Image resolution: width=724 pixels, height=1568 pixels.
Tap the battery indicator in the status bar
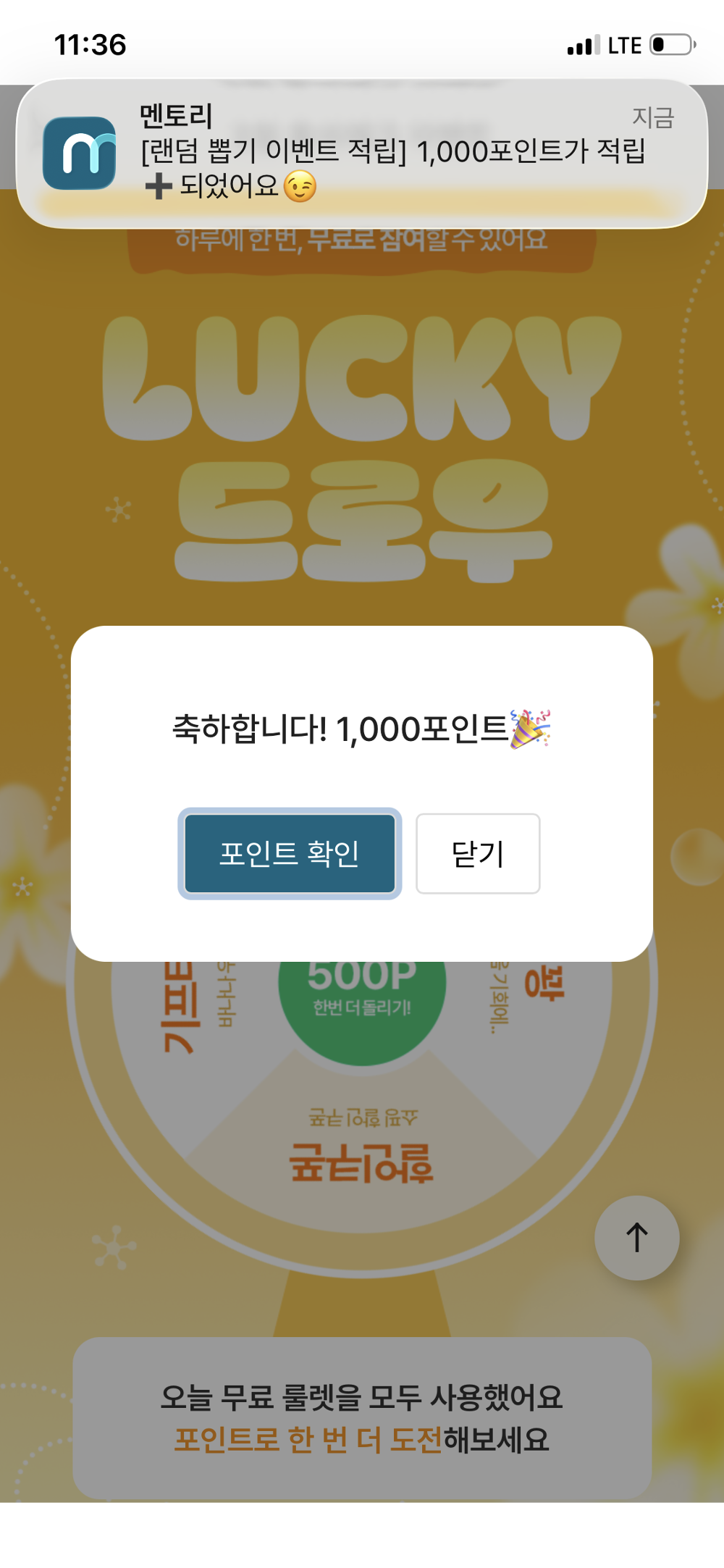pos(672,45)
